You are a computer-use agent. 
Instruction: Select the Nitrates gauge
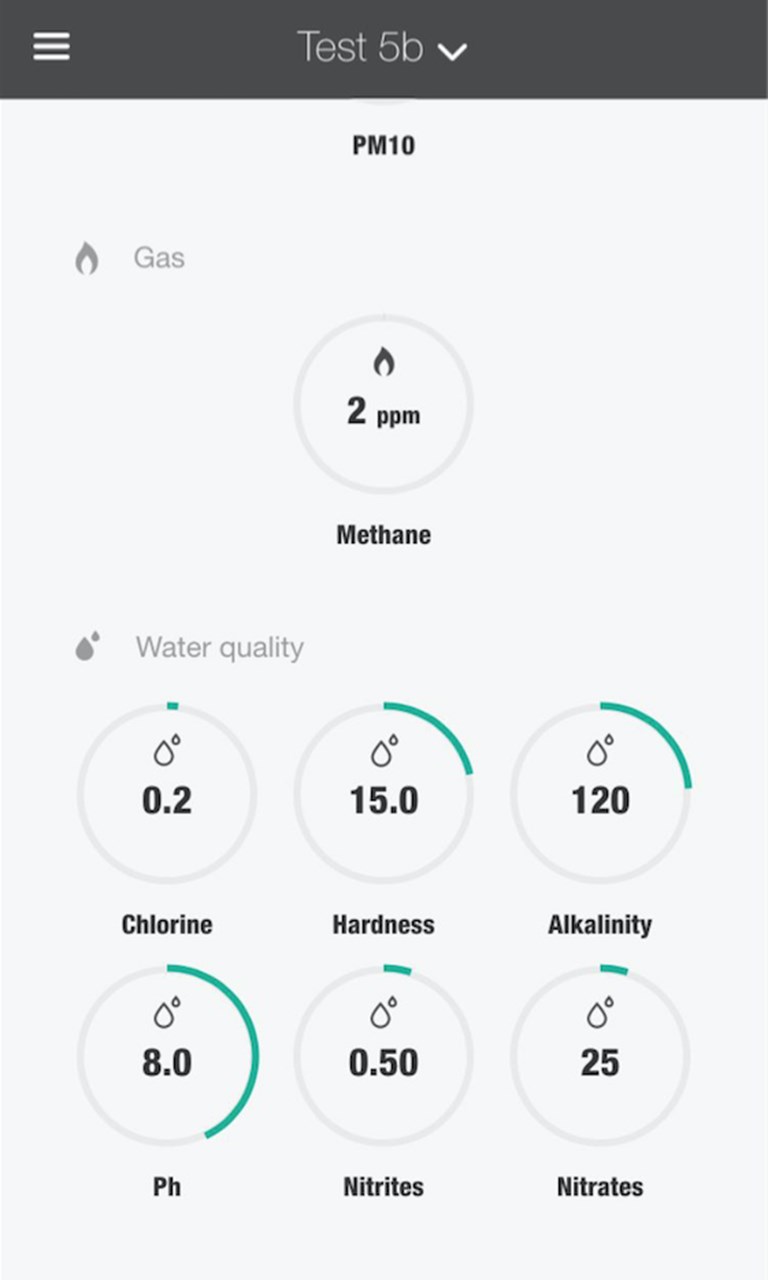point(600,1056)
